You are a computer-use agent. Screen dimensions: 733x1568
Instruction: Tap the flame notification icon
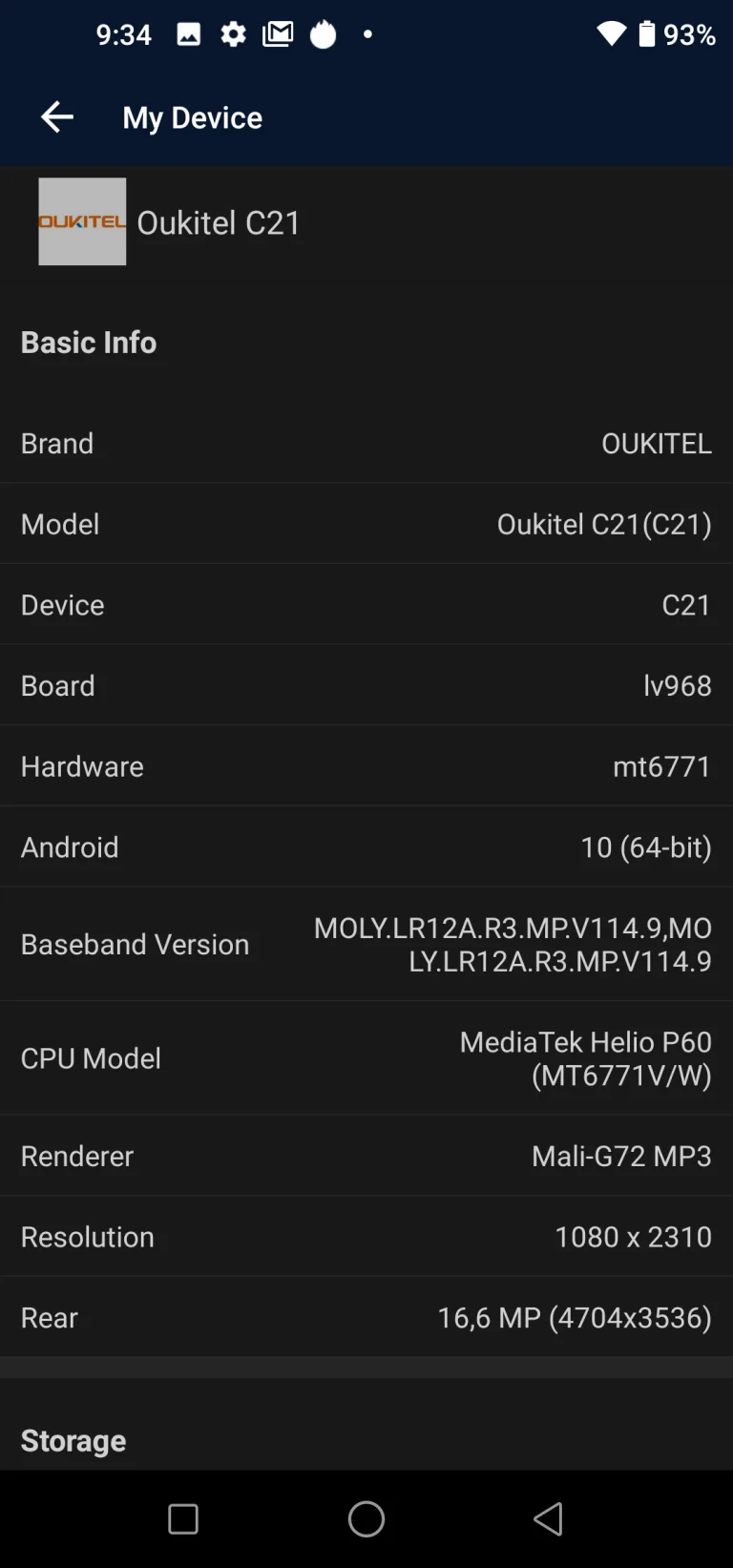click(323, 34)
